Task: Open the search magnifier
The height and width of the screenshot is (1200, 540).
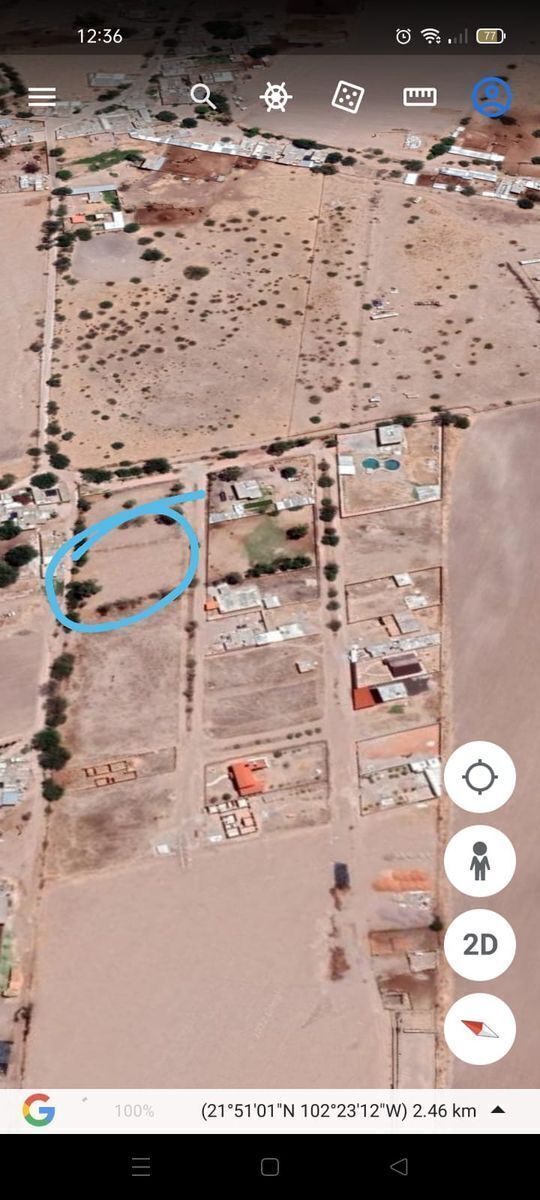Action: (203, 97)
